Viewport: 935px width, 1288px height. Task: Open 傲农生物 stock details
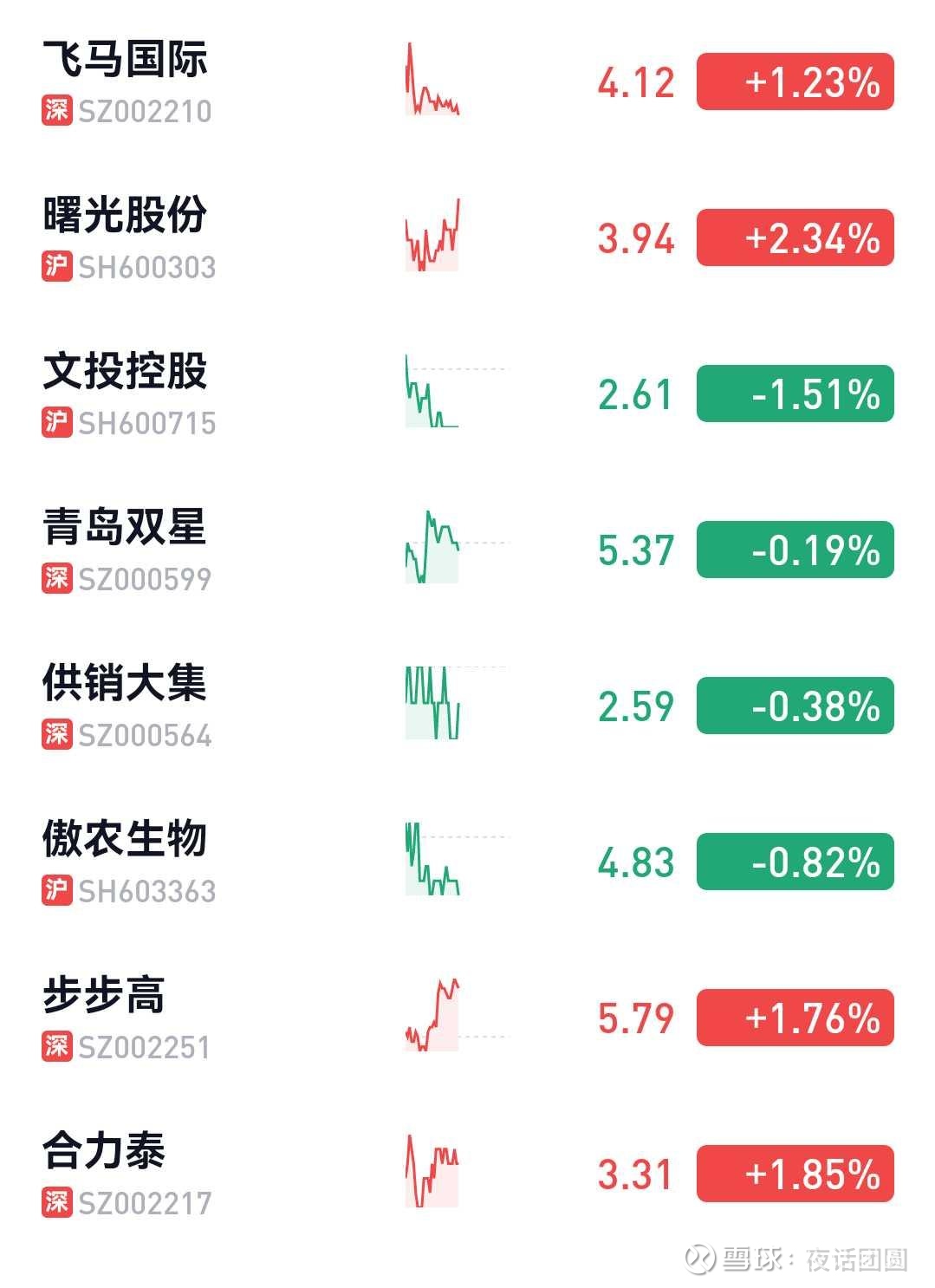click(126, 841)
